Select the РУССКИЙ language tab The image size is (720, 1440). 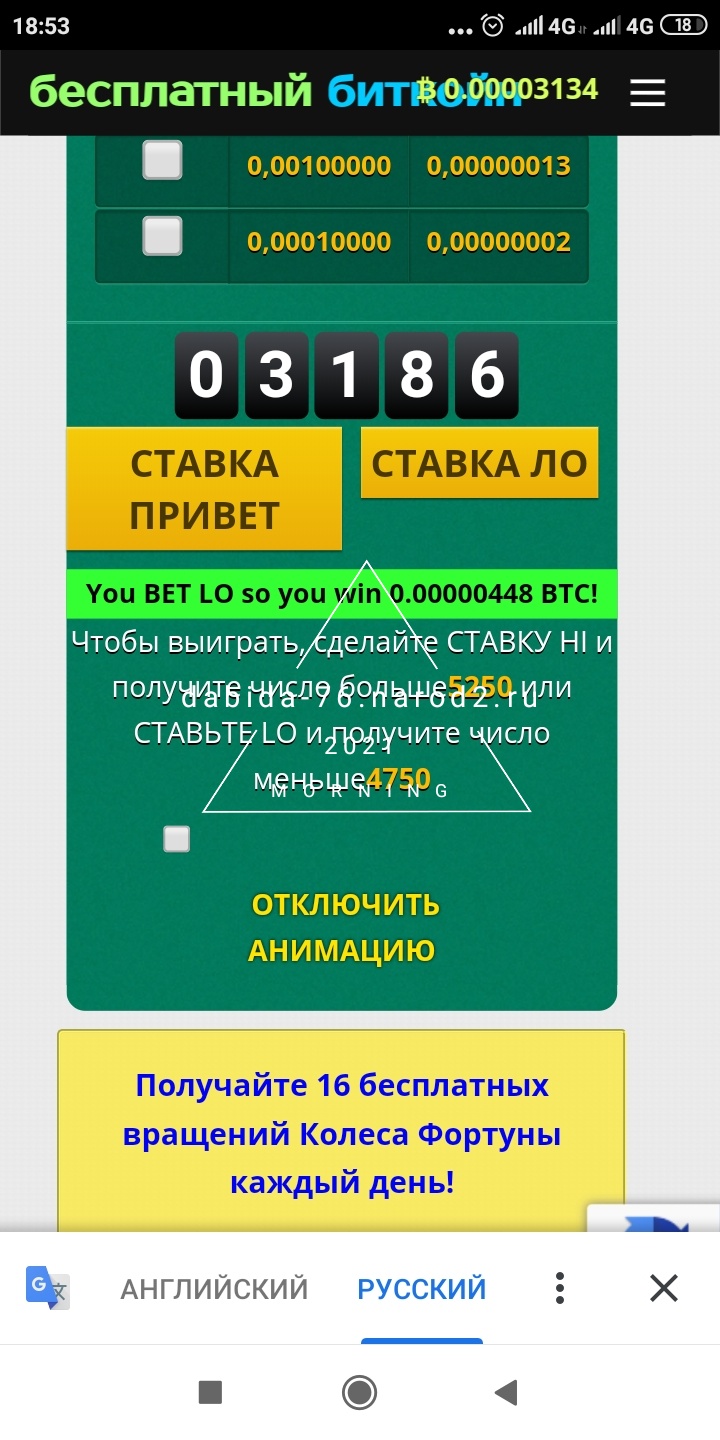(x=421, y=1289)
